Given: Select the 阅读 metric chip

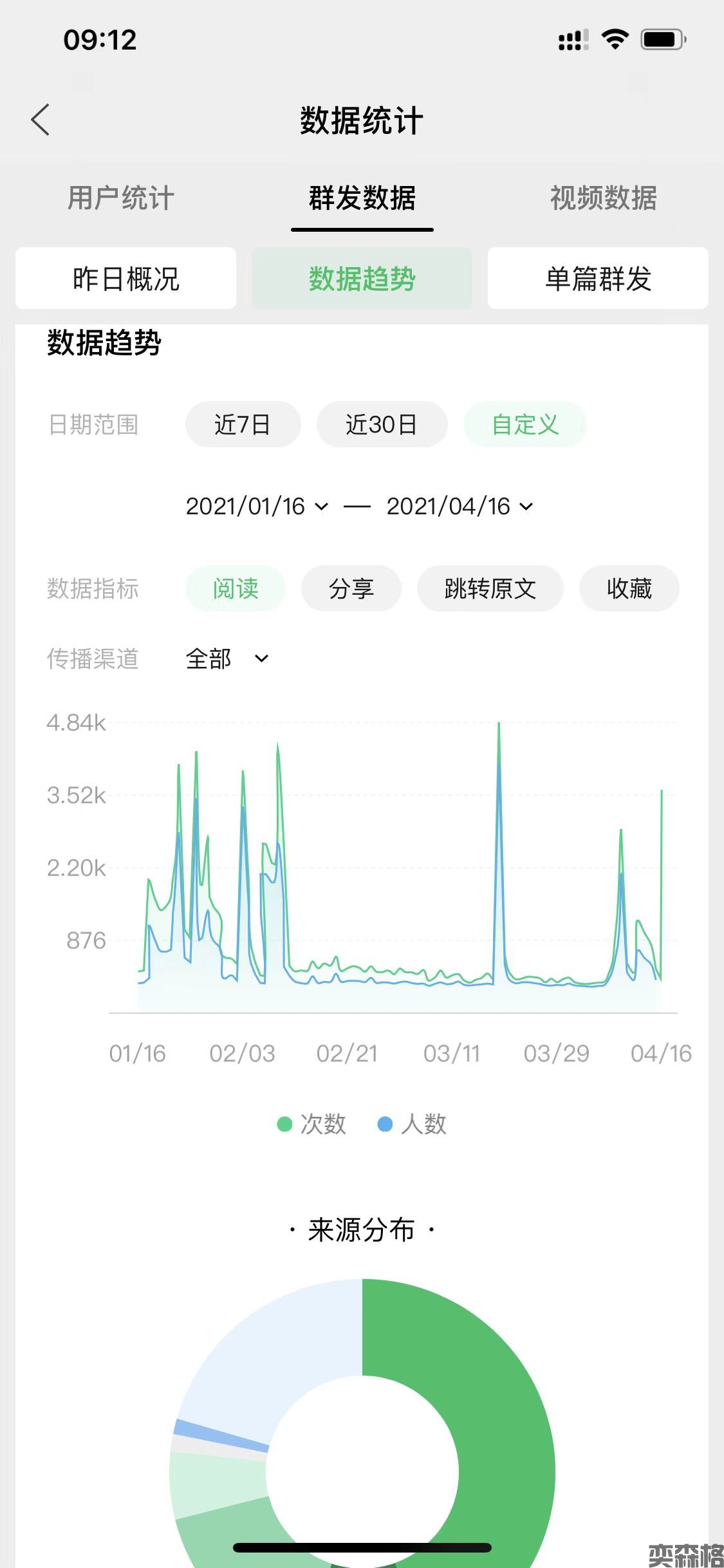Looking at the screenshot, I should (x=236, y=588).
